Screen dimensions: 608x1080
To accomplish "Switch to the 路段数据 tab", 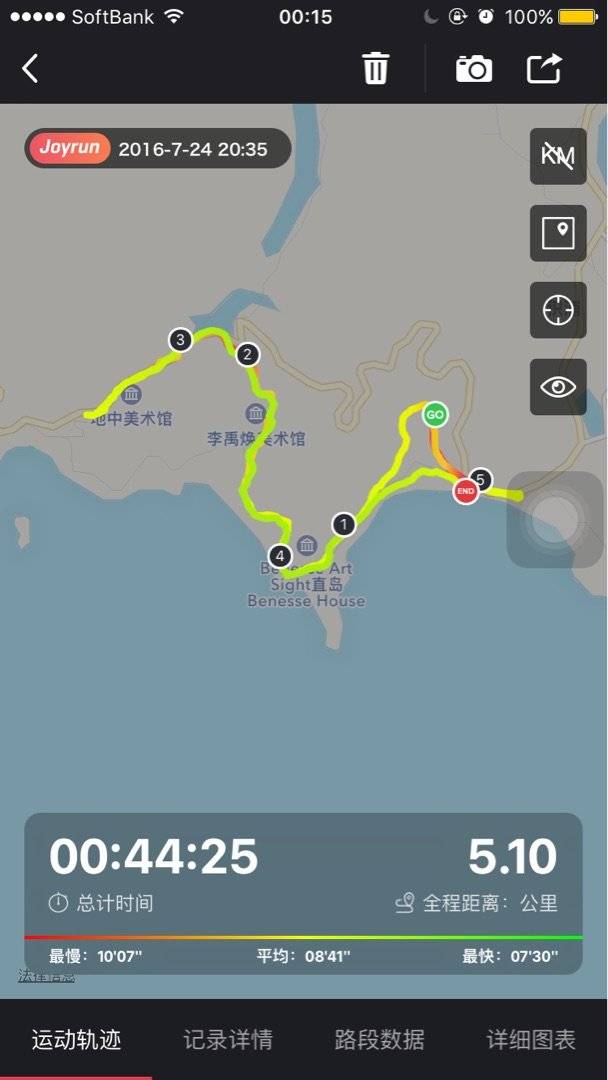I will (380, 1040).
